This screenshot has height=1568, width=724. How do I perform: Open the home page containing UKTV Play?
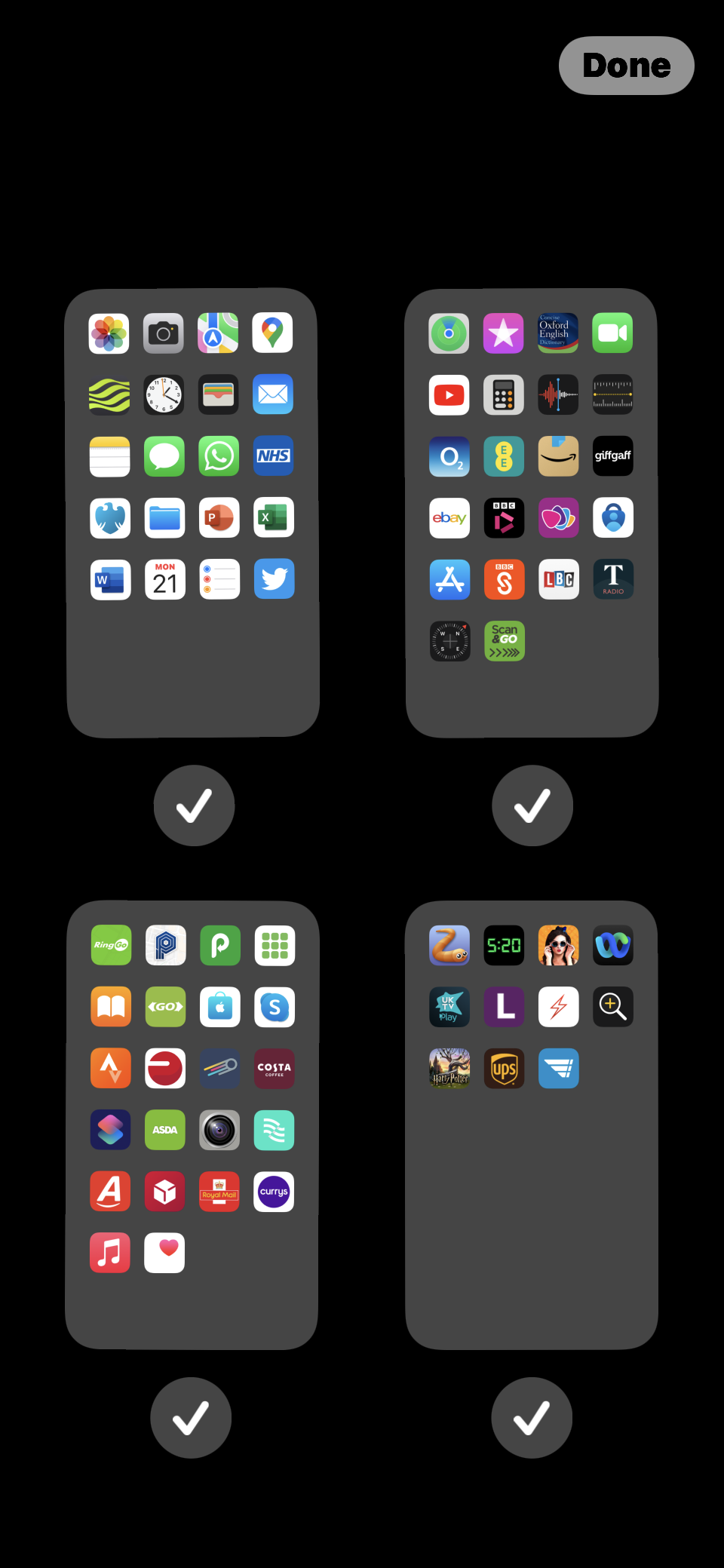(532, 1125)
